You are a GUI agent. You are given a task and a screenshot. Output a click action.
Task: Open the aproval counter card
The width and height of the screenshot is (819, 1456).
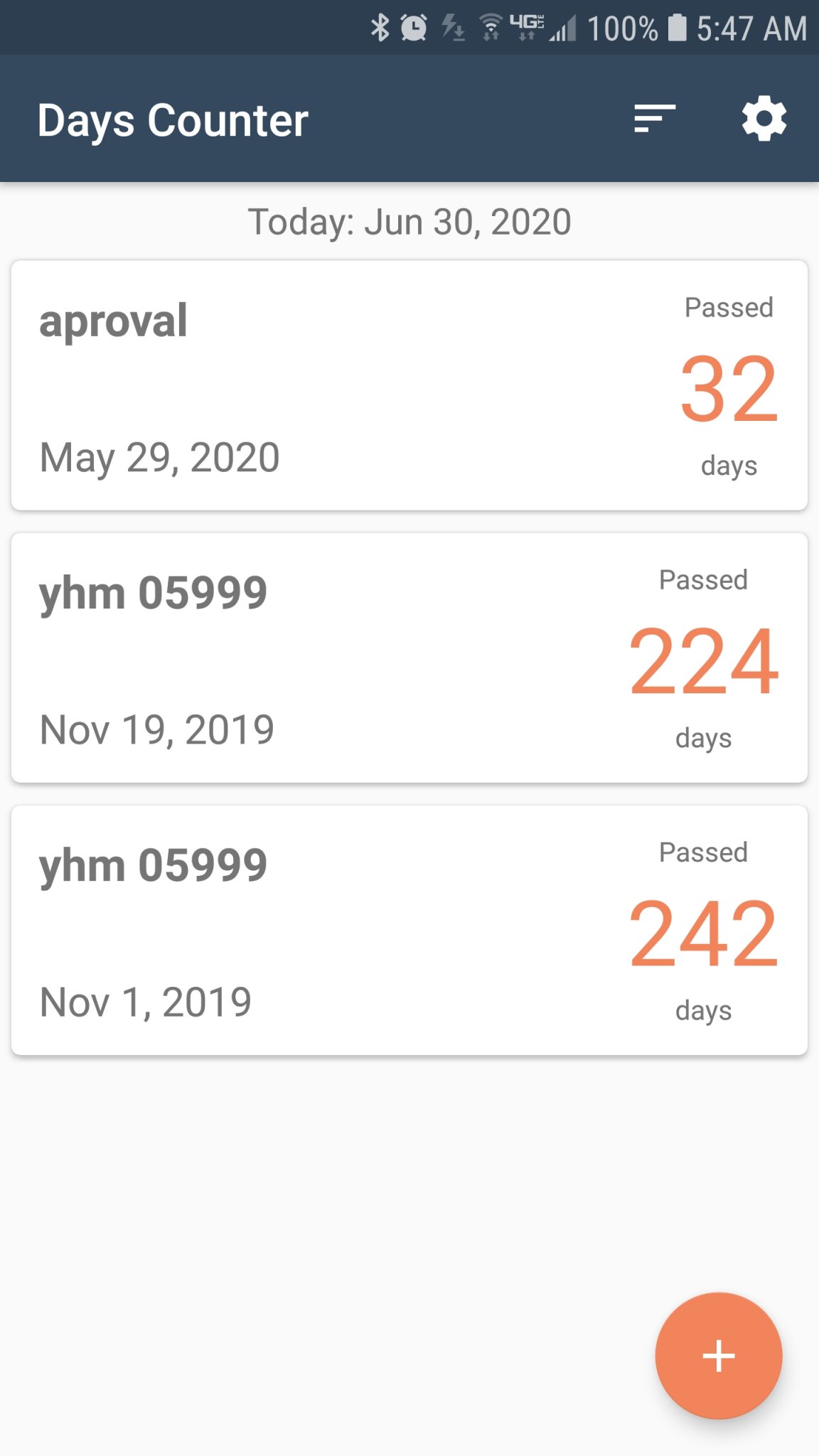click(x=409, y=385)
